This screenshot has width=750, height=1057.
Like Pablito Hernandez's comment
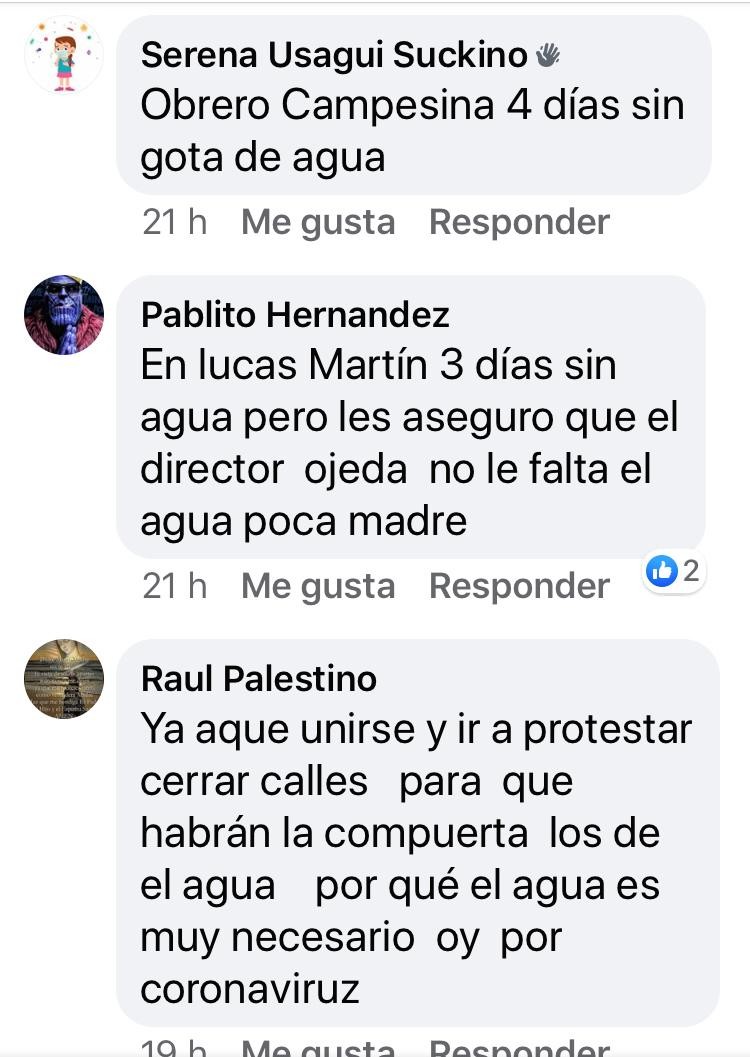pyautogui.click(x=318, y=586)
